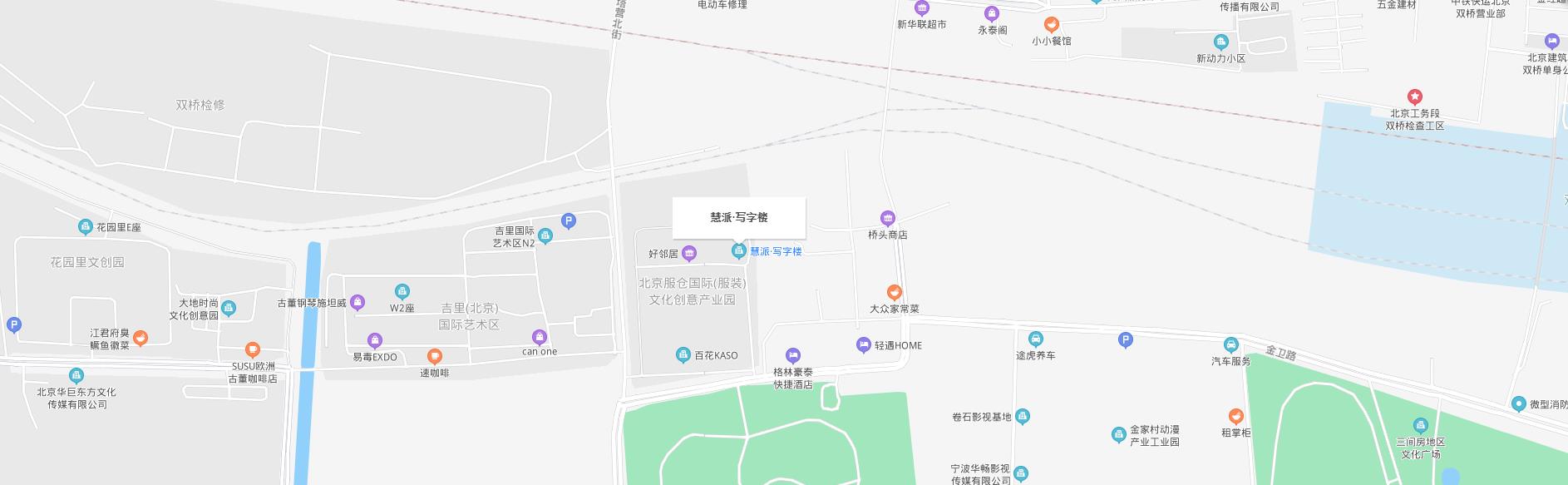Tap the 慧派·写字楼 location marker
Screen dimensions: 1568x485
pos(737,250)
